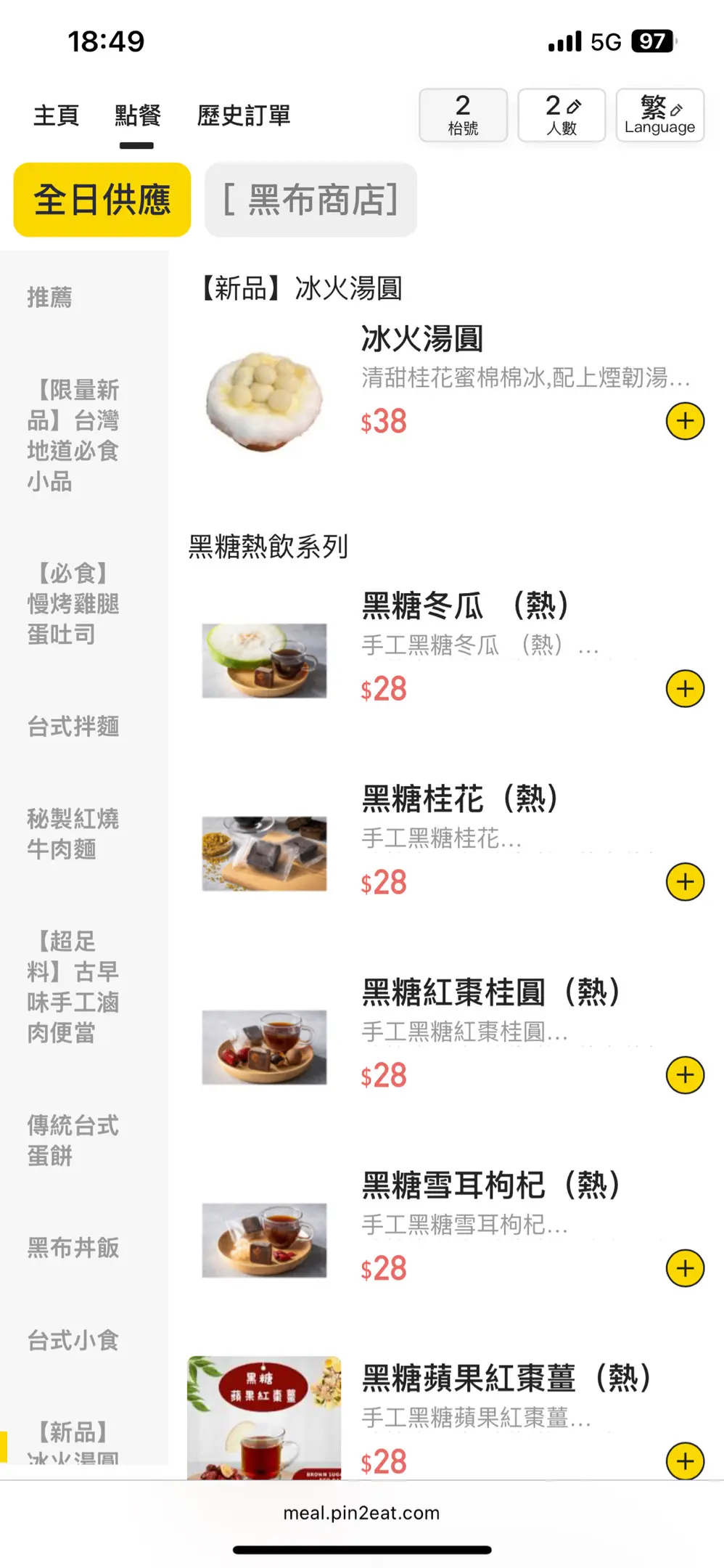The image size is (724, 1568).
Task: Jump to the 推薦 category
Action: click(50, 297)
